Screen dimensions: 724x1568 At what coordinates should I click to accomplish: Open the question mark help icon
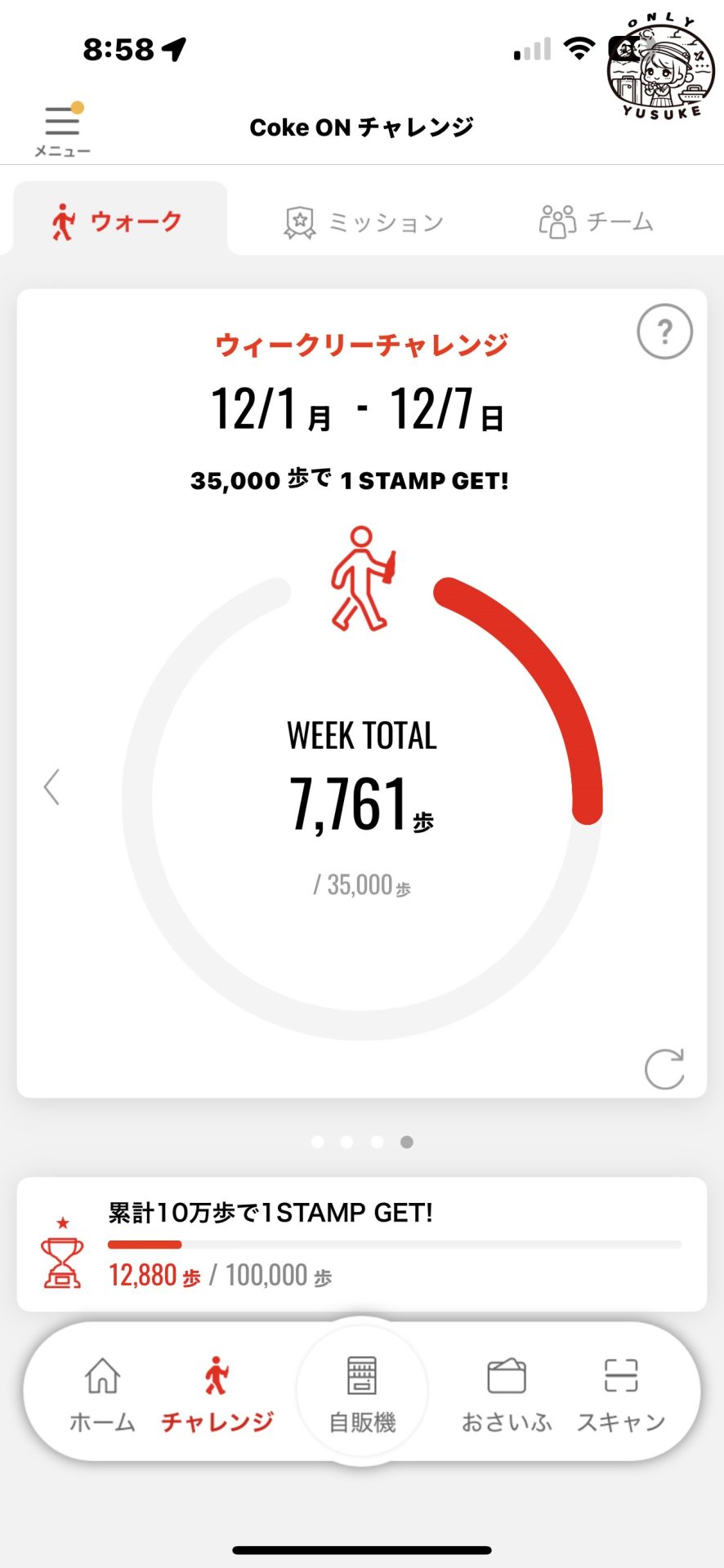click(664, 332)
